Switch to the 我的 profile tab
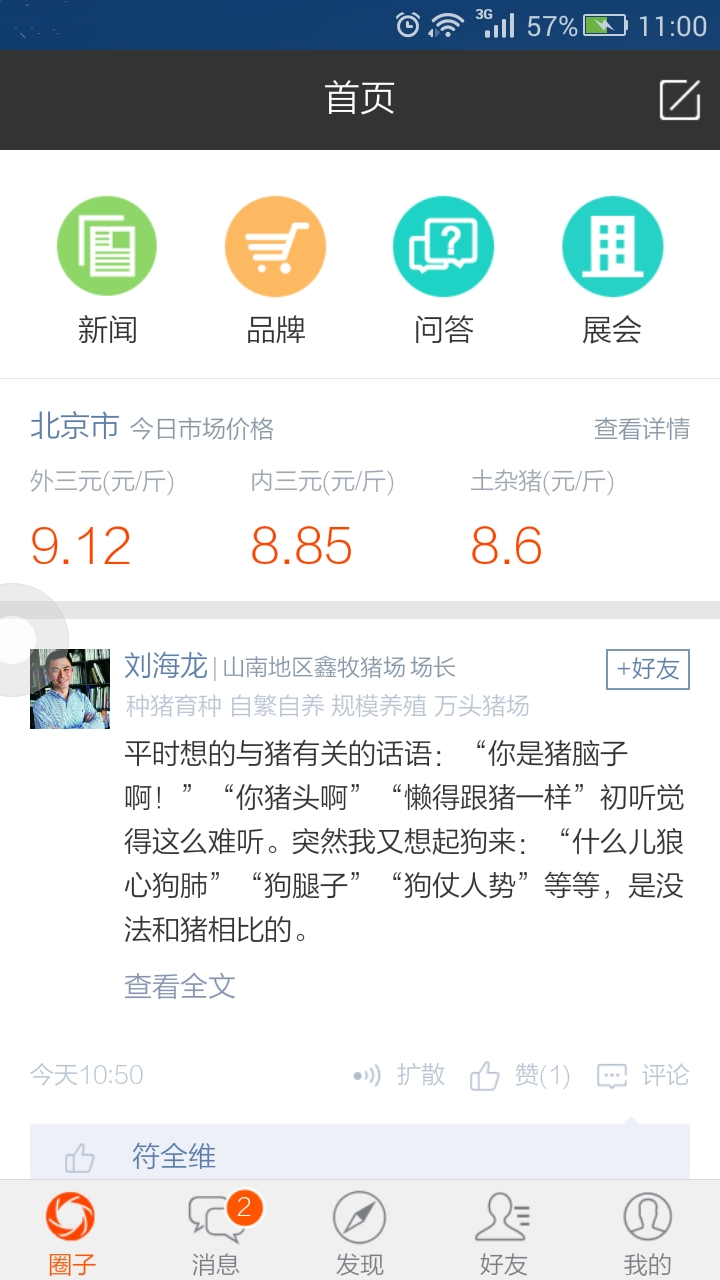The image size is (720, 1280). [x=647, y=1232]
